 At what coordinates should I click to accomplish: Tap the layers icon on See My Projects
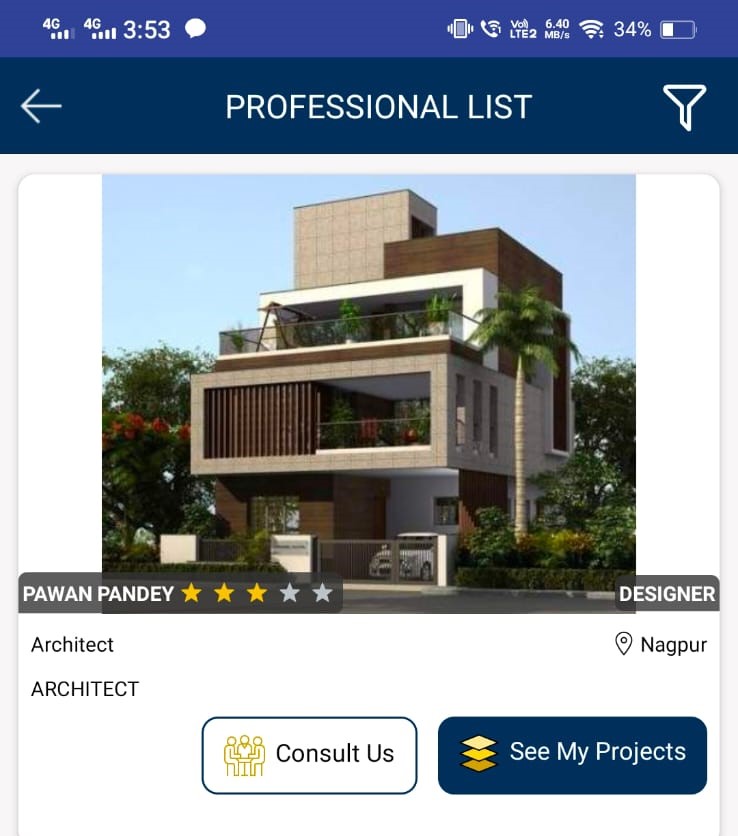pos(479,755)
